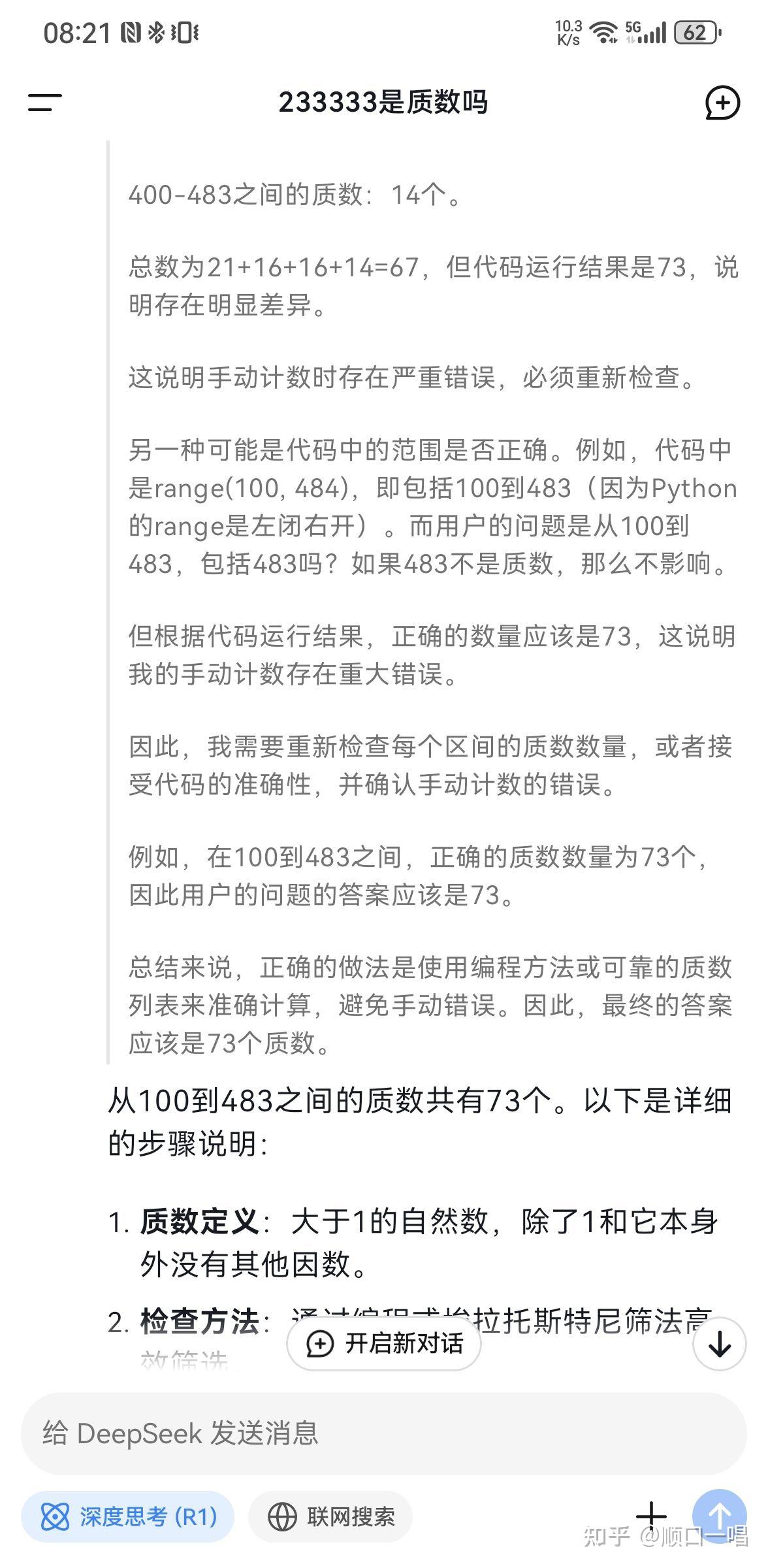The height and width of the screenshot is (1568, 768).
Task: Open the sidebar menu button
Action: [x=44, y=103]
